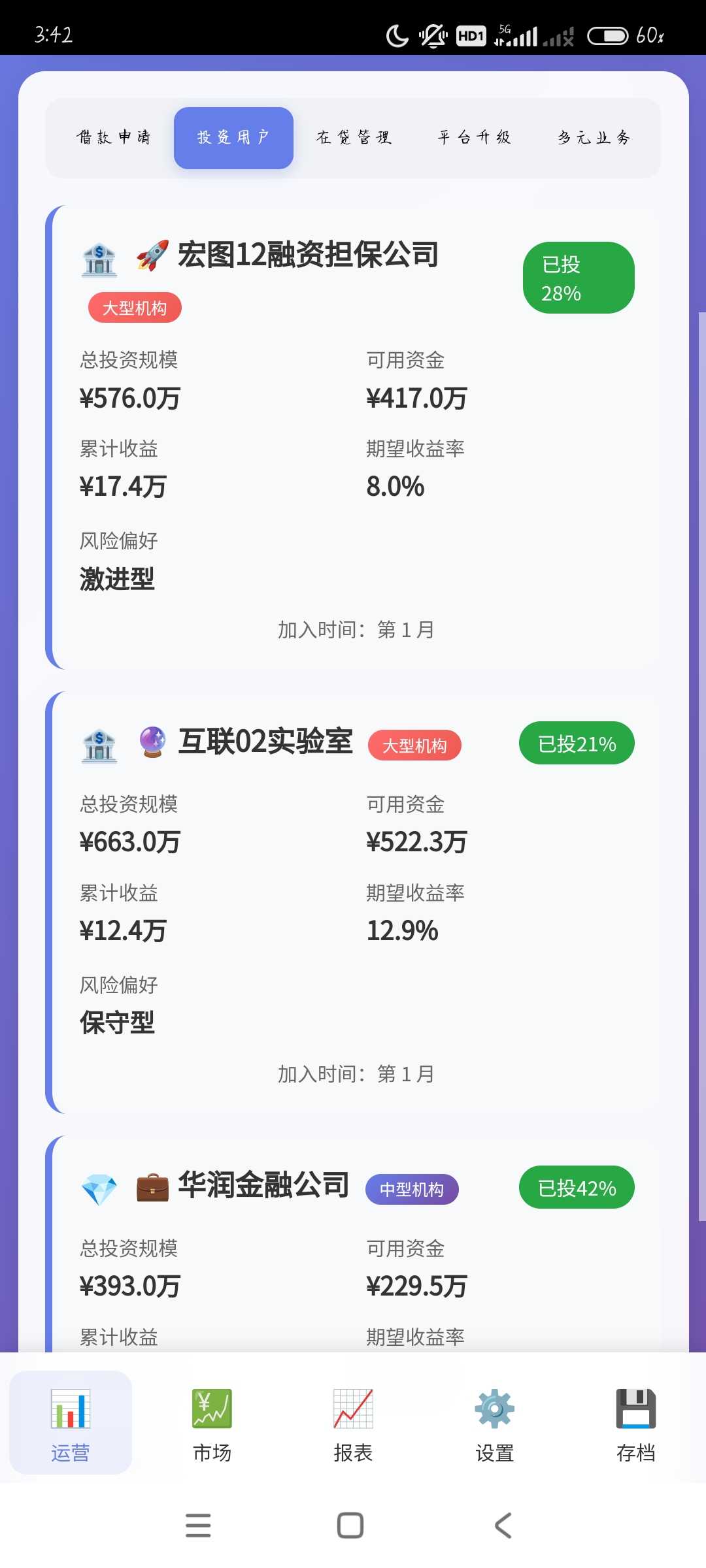The width and height of the screenshot is (706, 1568).
Task: Go to the 平台升级 tab
Action: [x=474, y=137]
